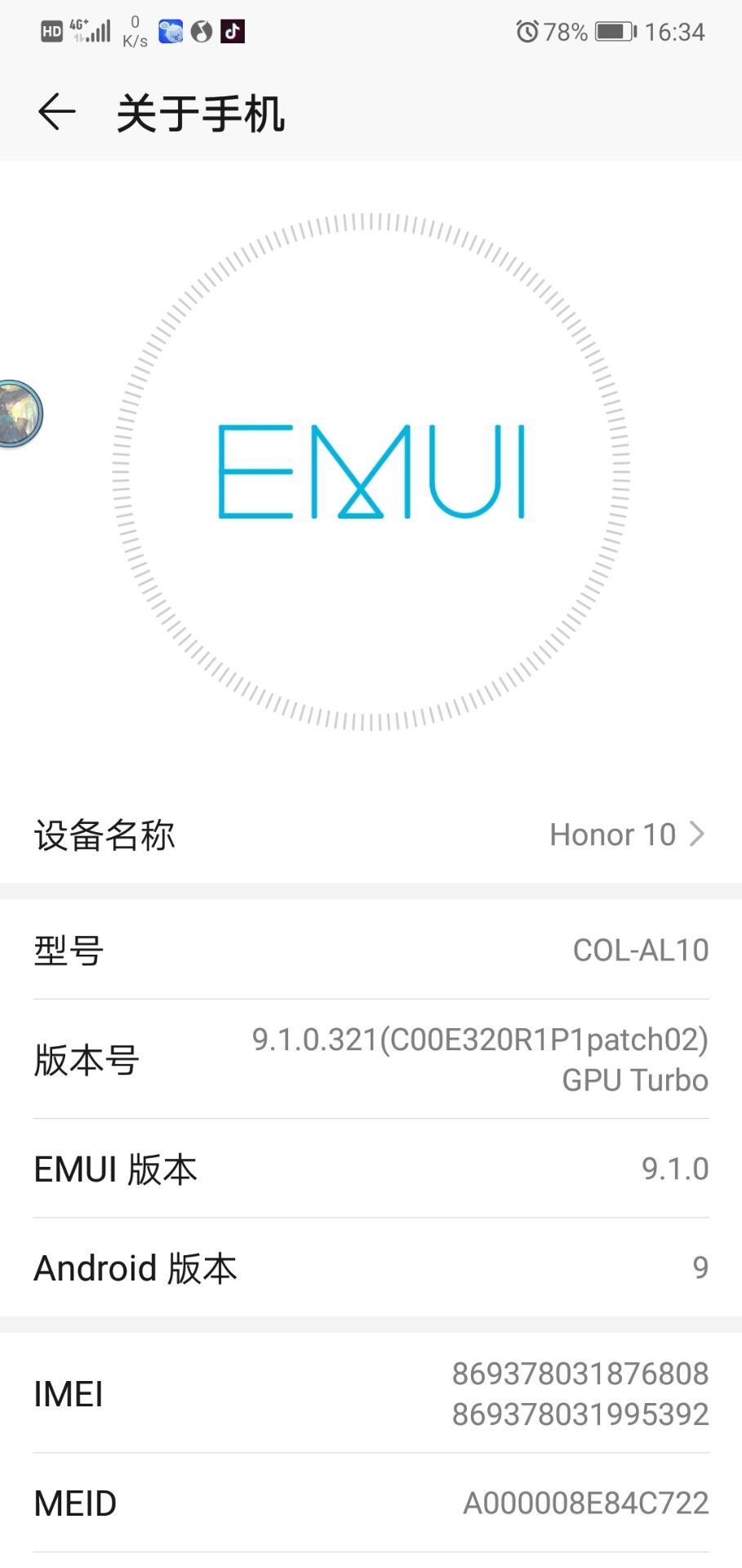Open 设备名称 Honor 10 row
Screen dimensions: 742x1568
pyautogui.click(x=371, y=835)
